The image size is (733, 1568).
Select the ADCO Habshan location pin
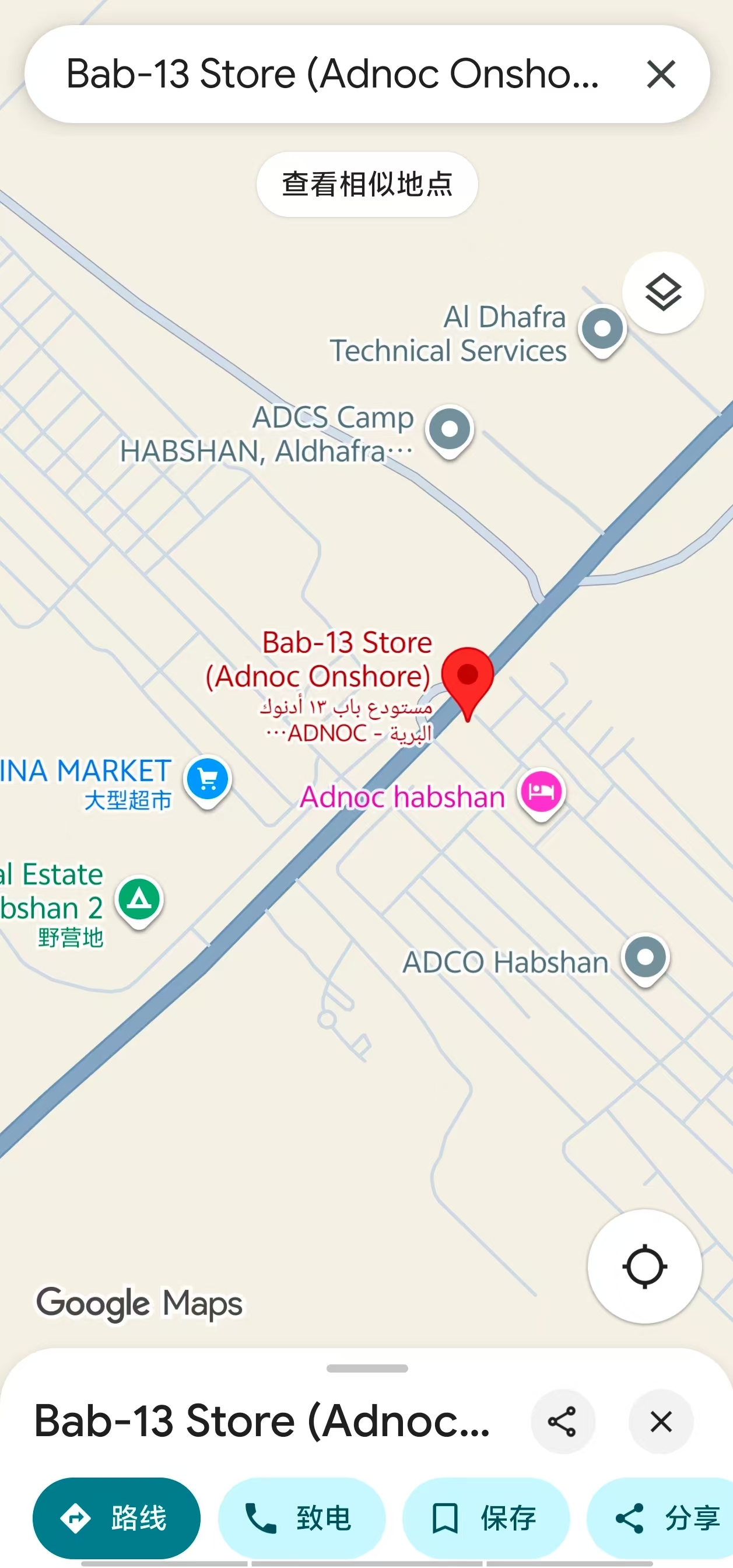645,956
